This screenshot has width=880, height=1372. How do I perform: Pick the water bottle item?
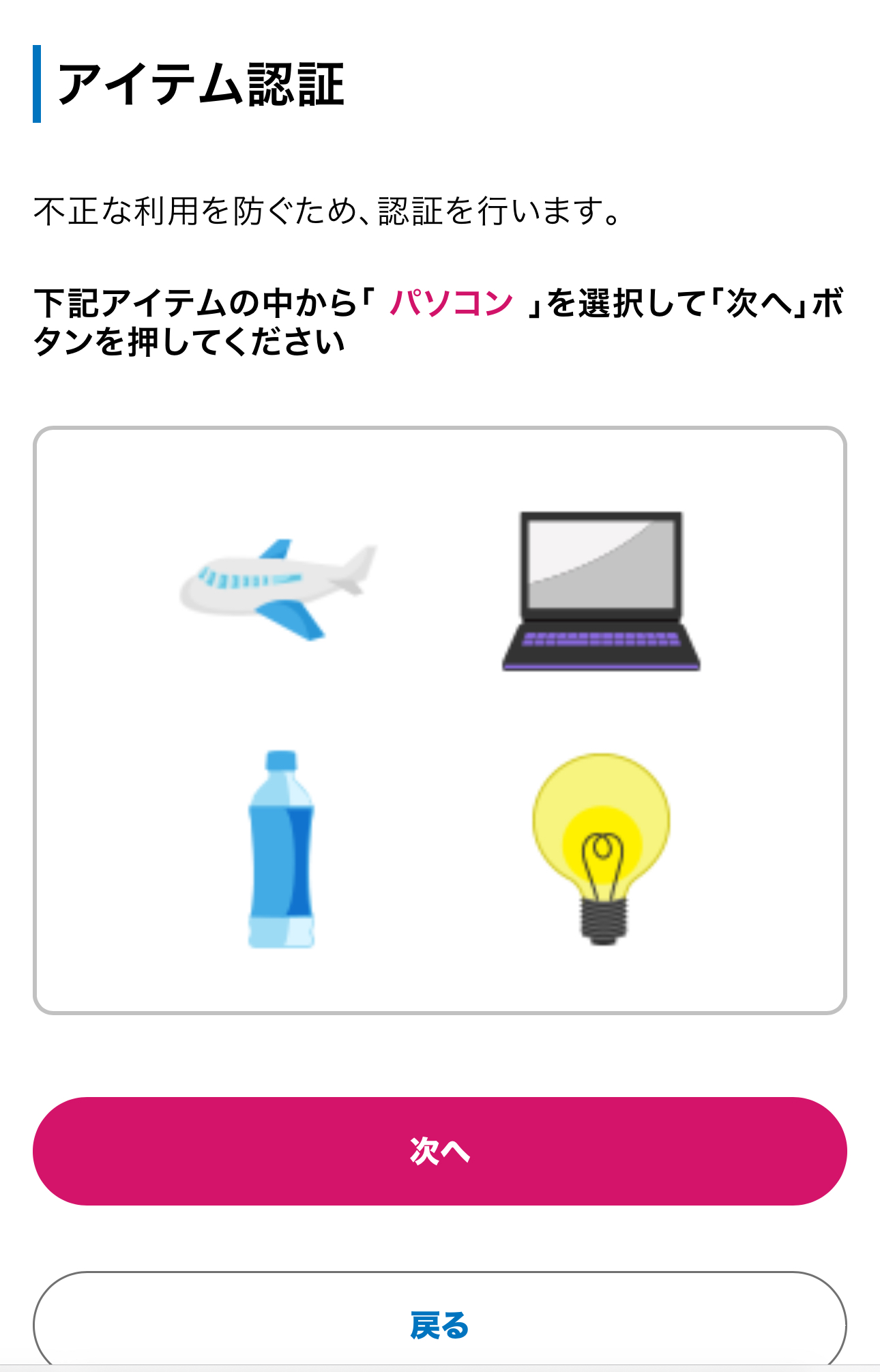281,849
